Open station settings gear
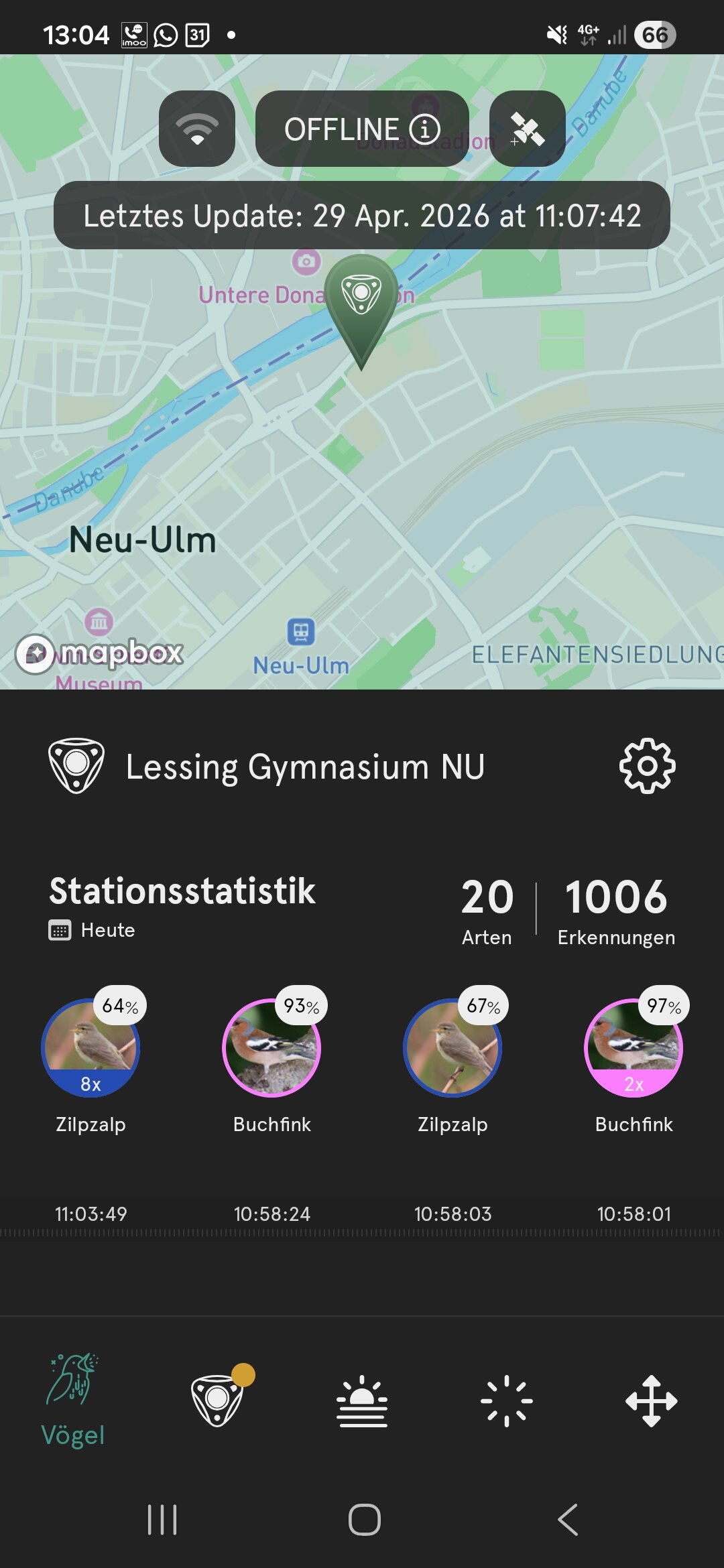 pos(647,766)
